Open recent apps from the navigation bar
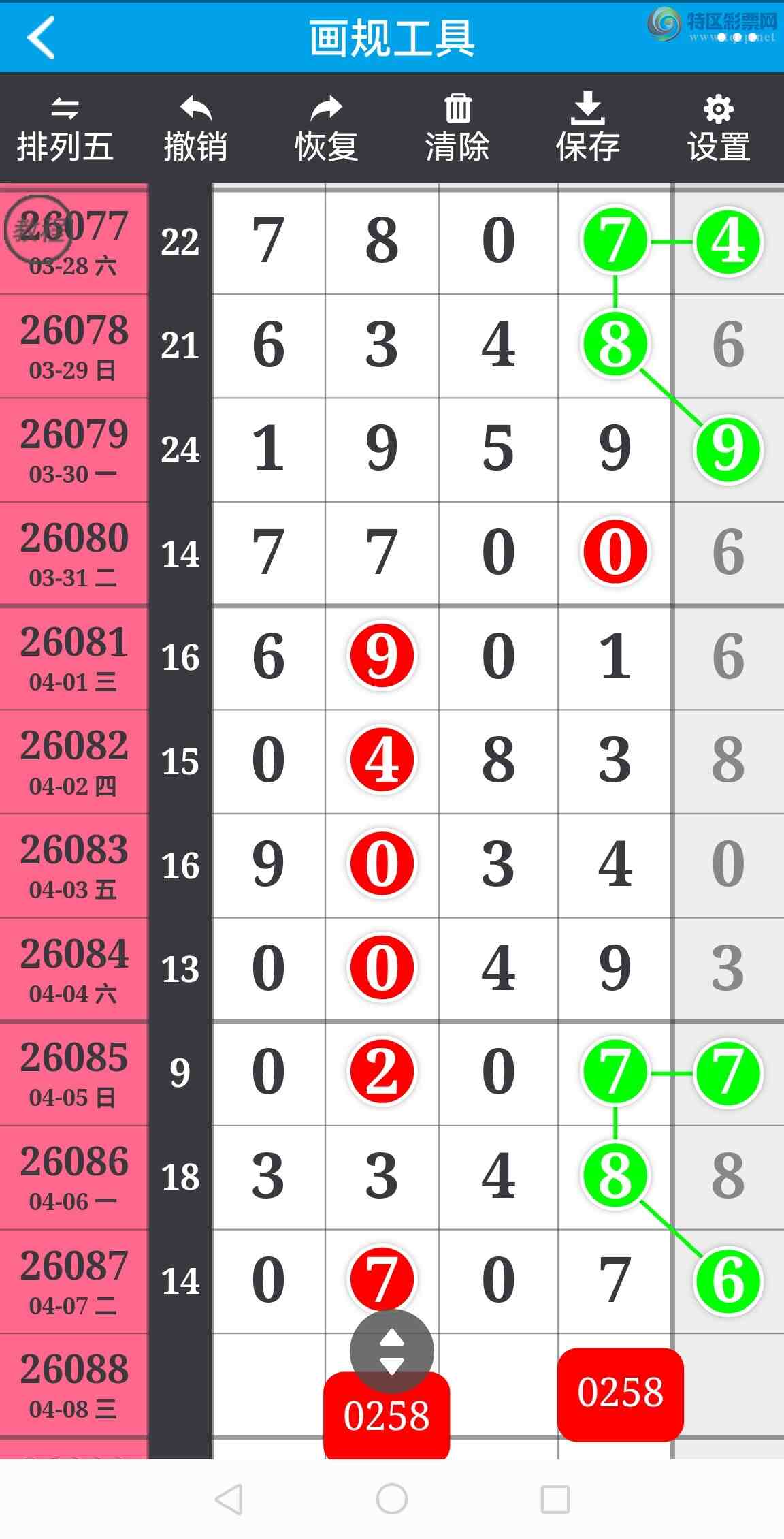Screen dimensions: 784x1539 coord(555,1499)
